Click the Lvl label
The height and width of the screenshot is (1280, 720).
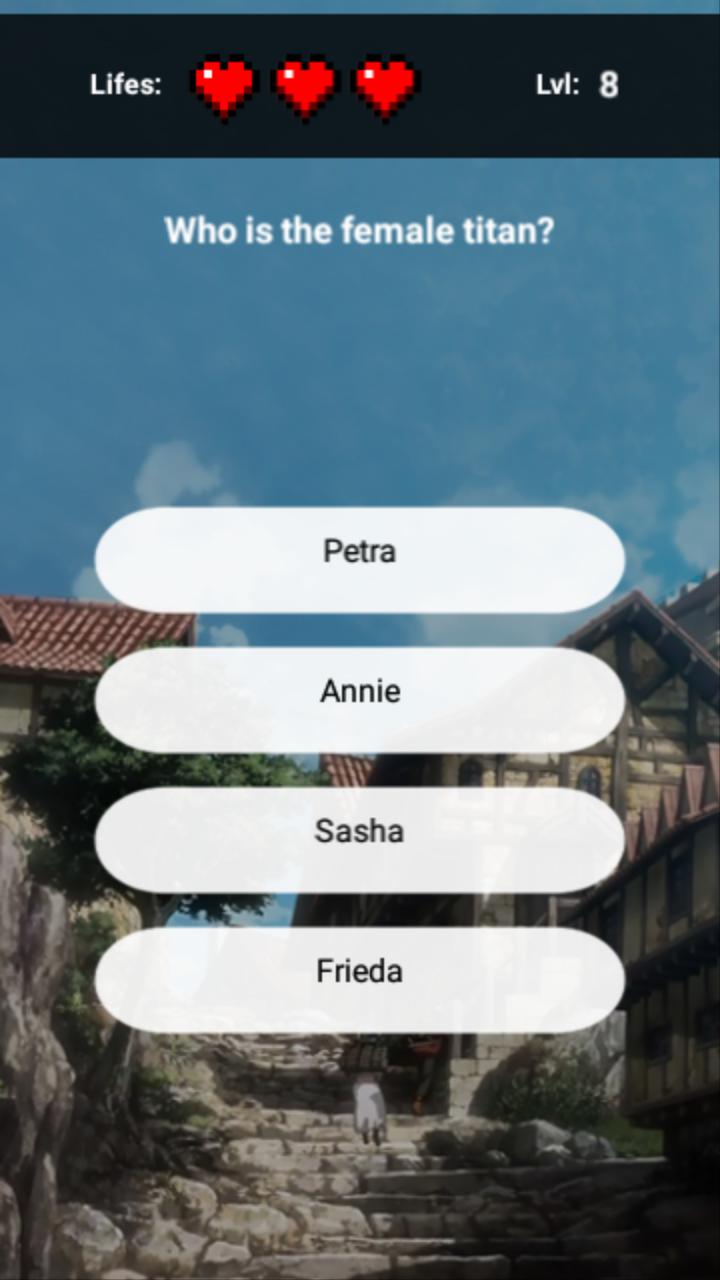click(x=557, y=85)
